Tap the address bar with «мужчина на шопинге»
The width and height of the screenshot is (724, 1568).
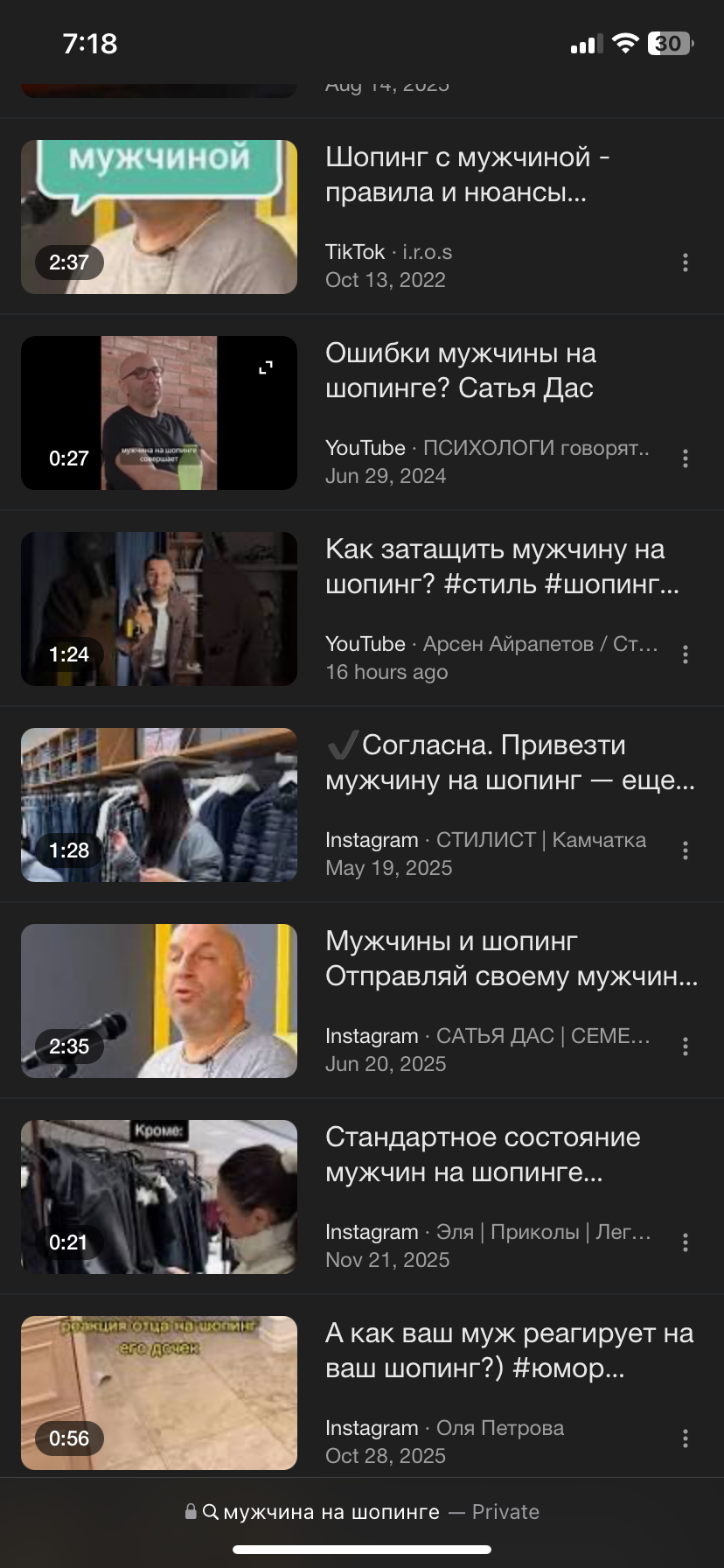coord(362,1512)
